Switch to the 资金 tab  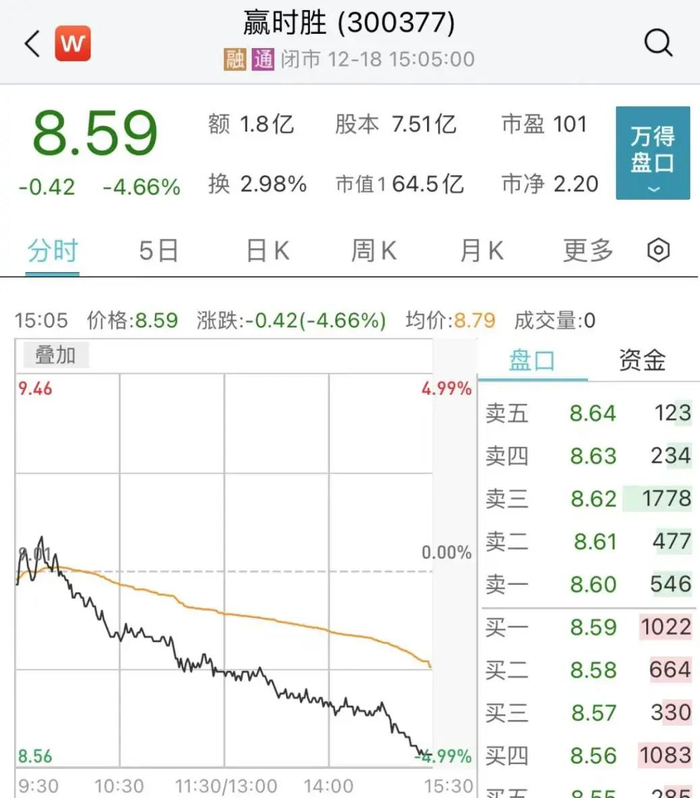[x=642, y=360]
